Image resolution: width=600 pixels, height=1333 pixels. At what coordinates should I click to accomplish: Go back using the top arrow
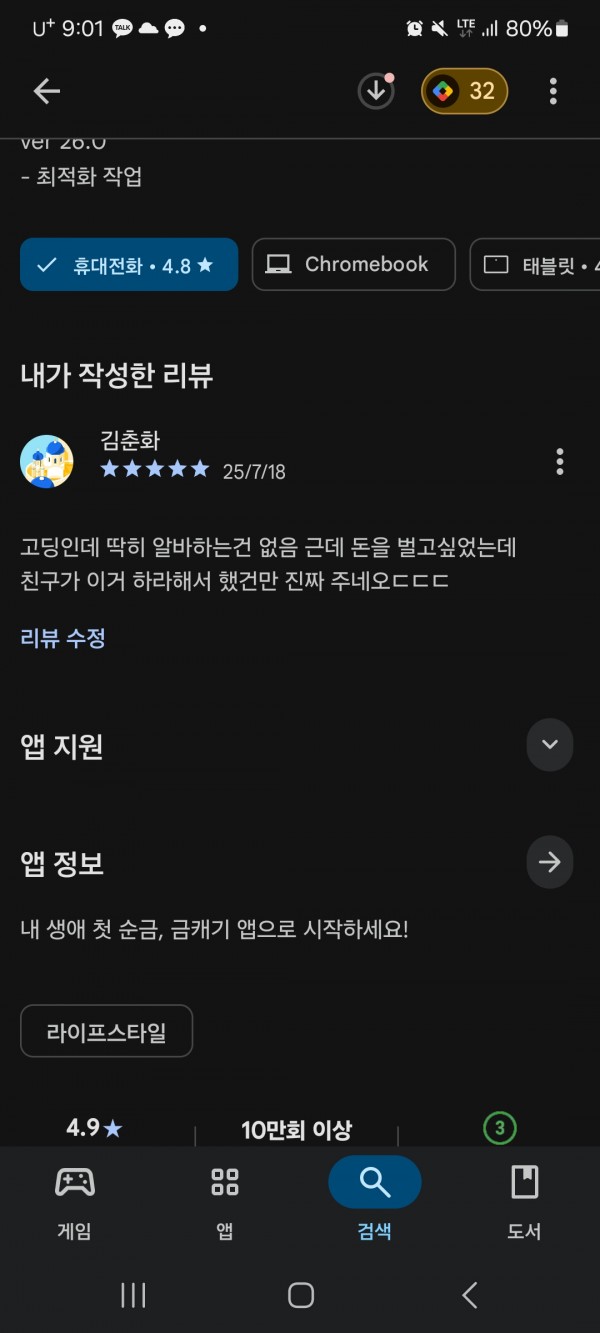(47, 92)
